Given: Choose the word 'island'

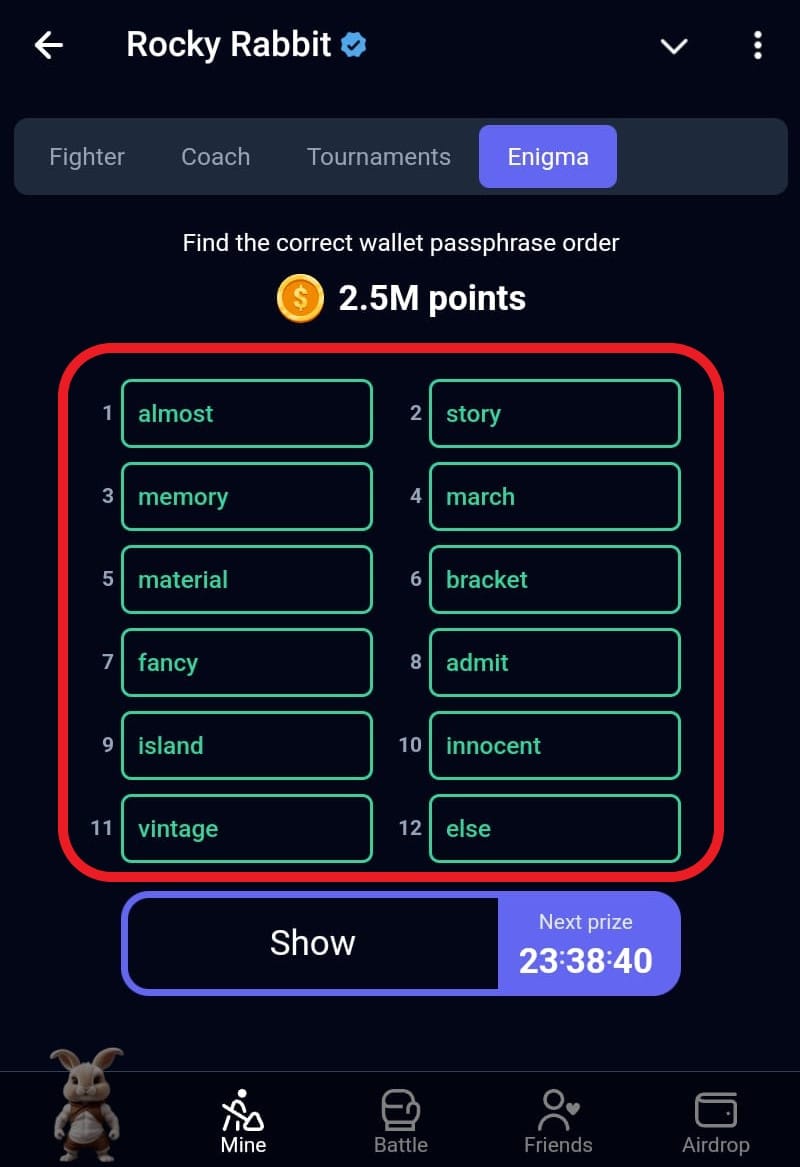Looking at the screenshot, I should pyautogui.click(x=246, y=745).
